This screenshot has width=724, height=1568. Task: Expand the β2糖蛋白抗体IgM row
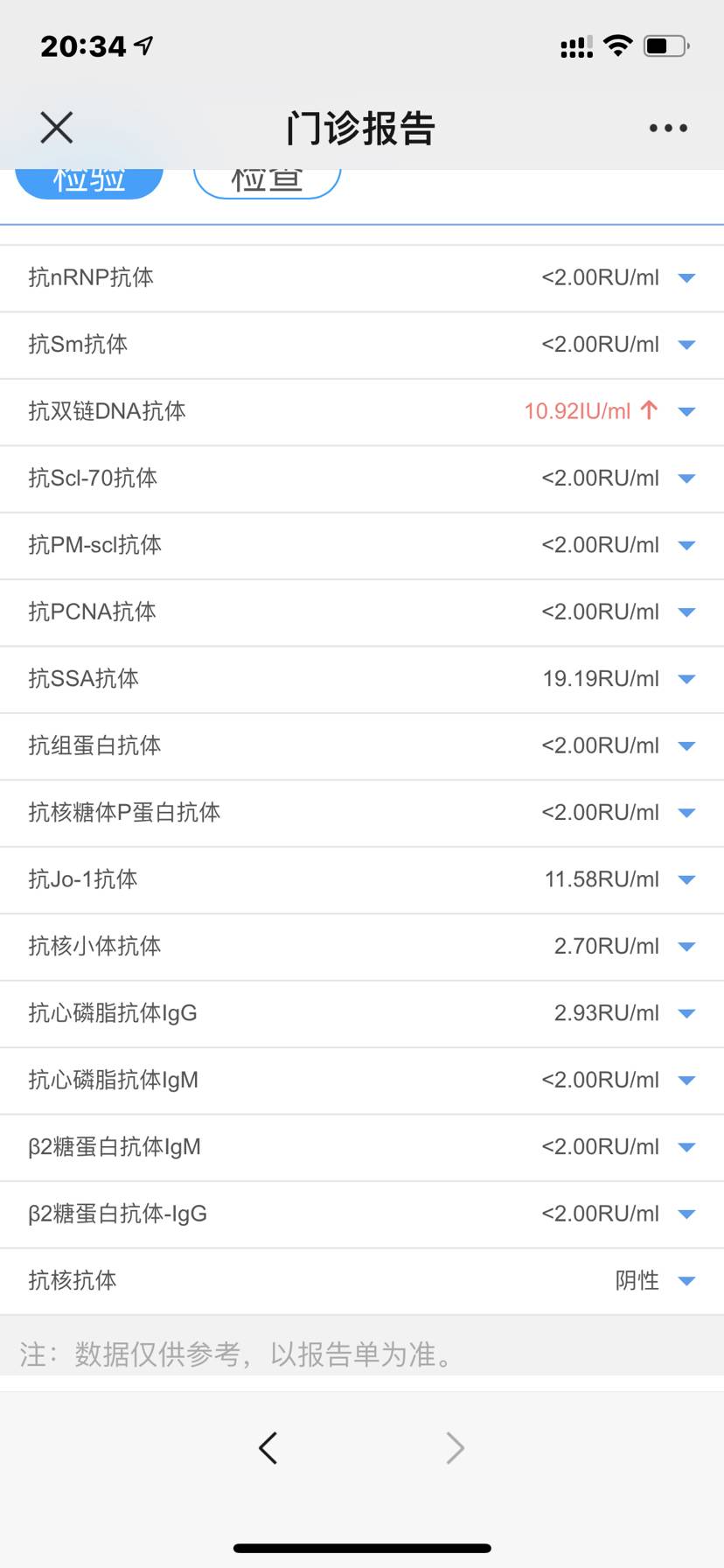point(686,1147)
